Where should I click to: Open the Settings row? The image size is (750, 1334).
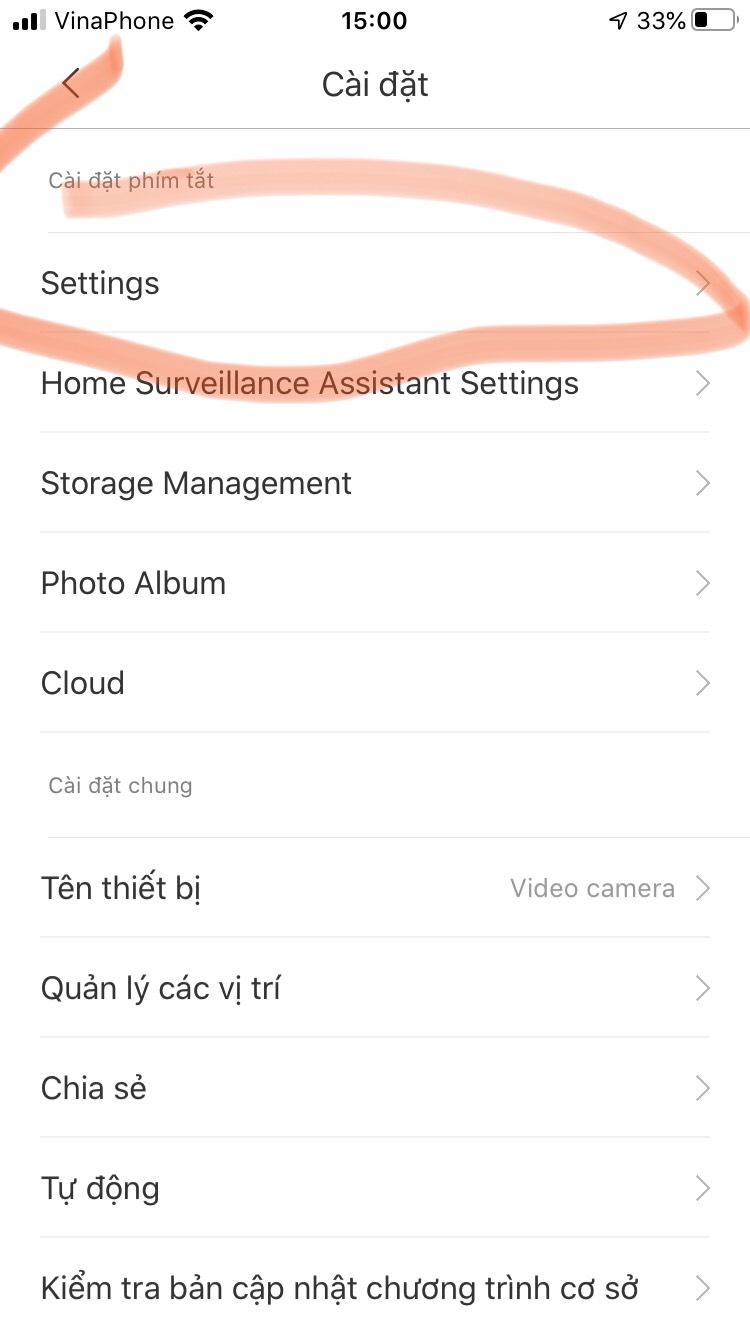pyautogui.click(x=375, y=284)
